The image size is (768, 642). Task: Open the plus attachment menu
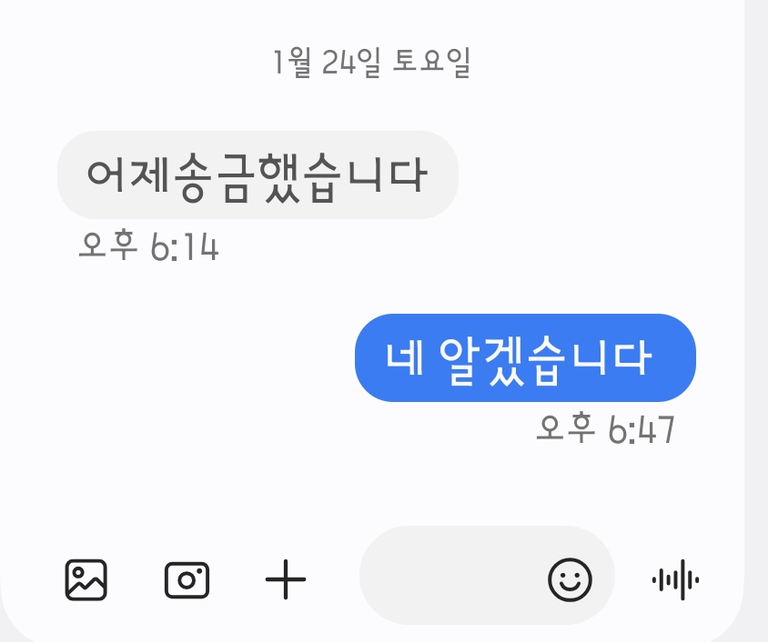[285, 579]
